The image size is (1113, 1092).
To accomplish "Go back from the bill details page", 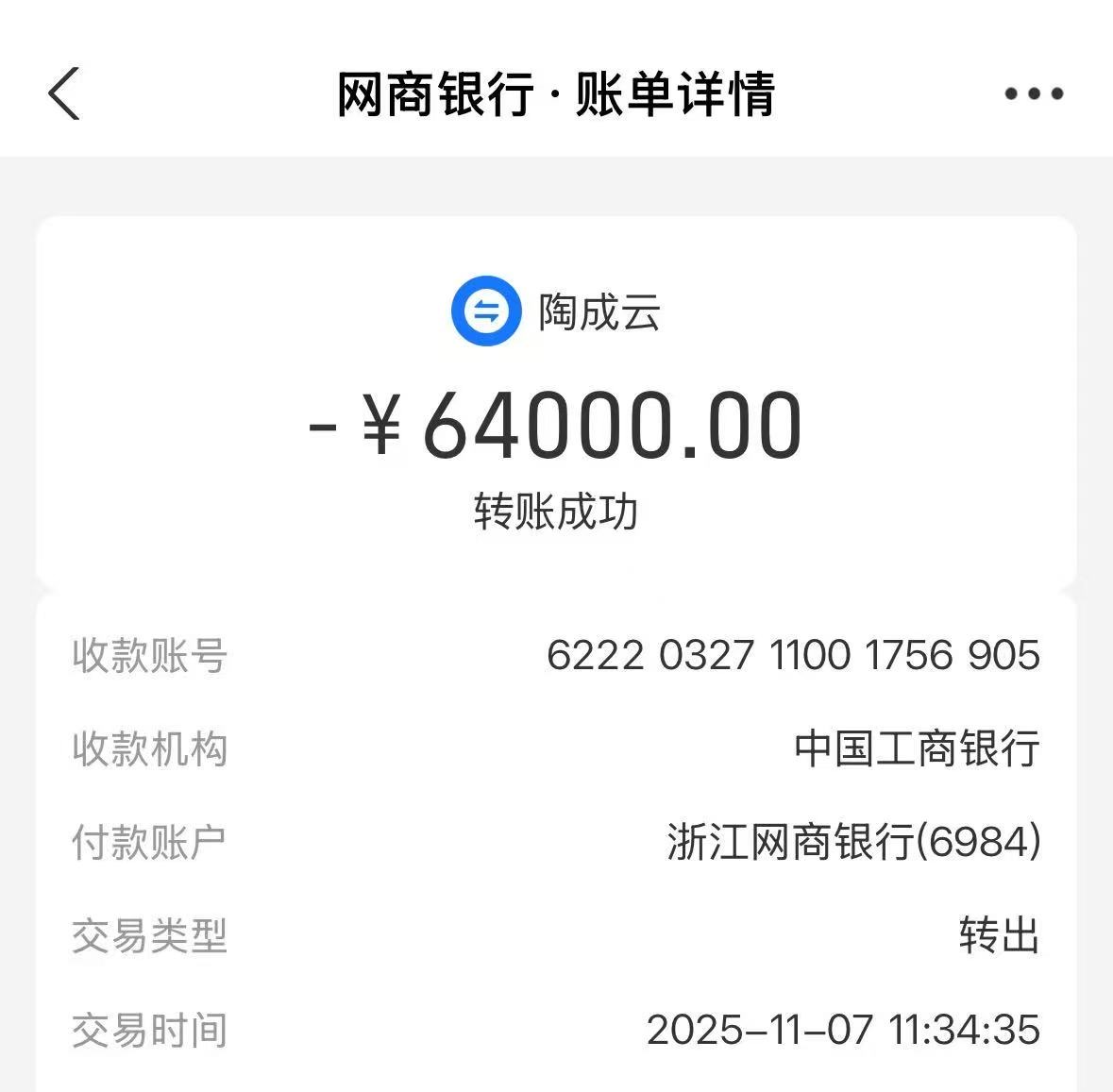I will click(x=64, y=93).
